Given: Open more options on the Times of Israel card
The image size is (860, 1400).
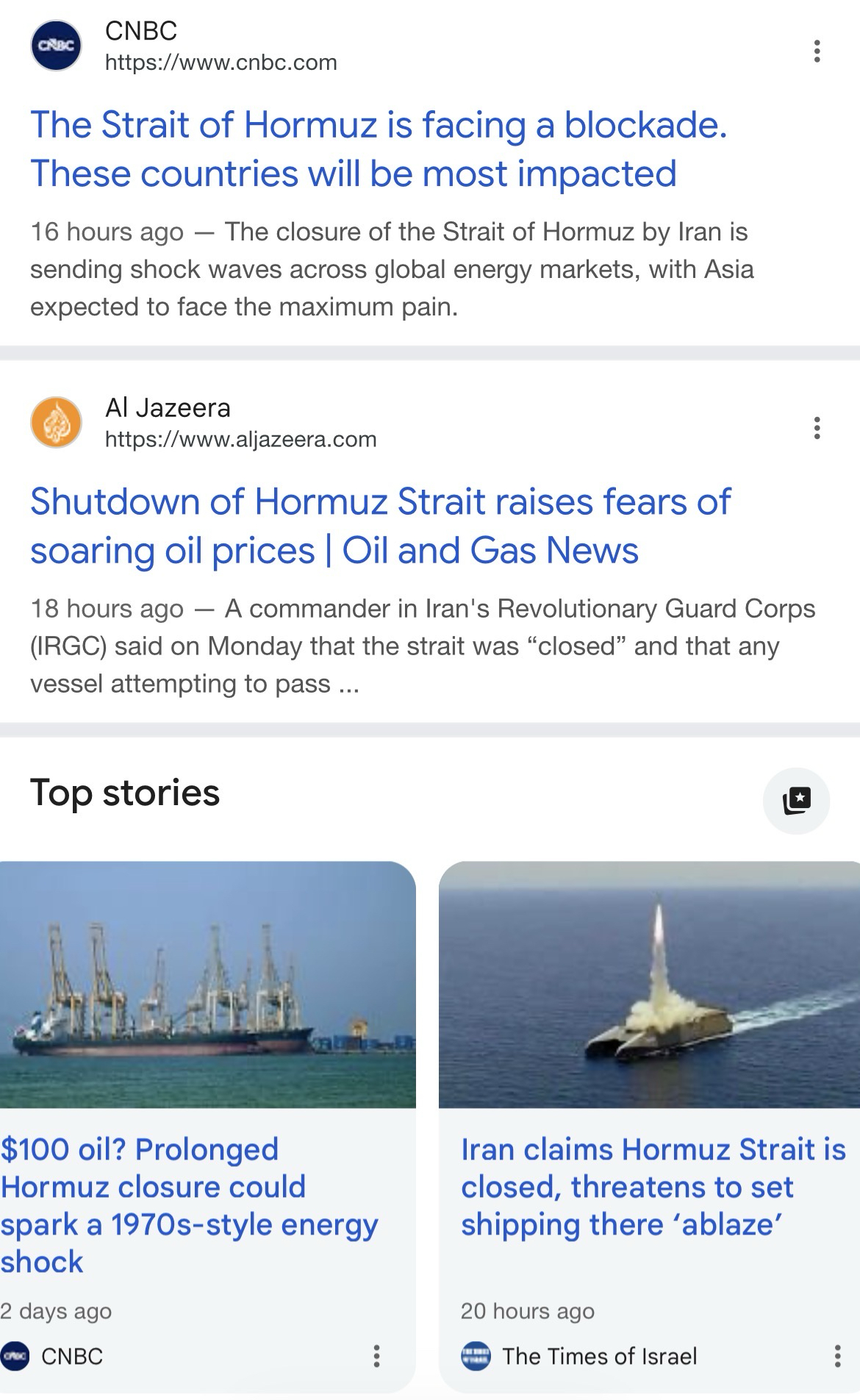Looking at the screenshot, I should click(x=837, y=1356).
